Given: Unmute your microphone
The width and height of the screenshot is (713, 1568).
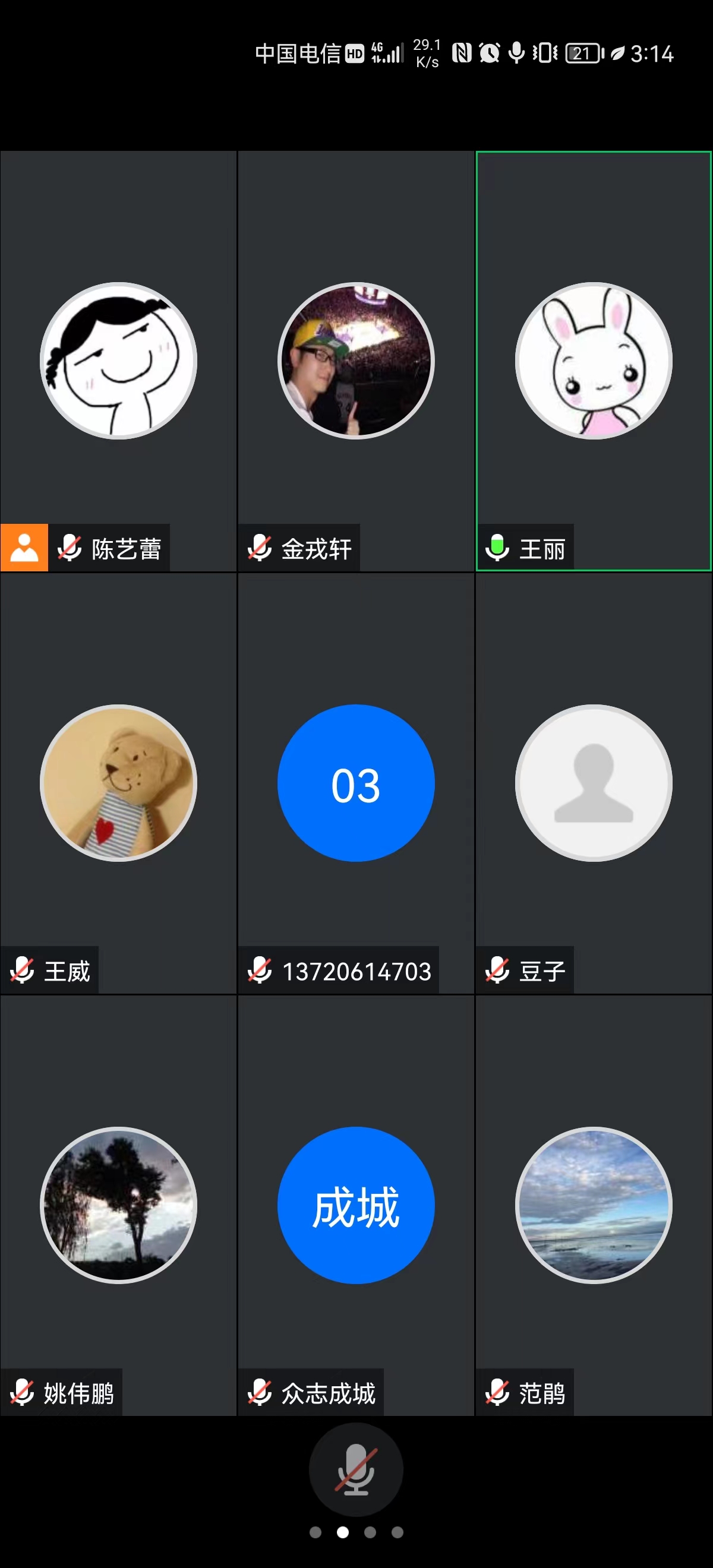Looking at the screenshot, I should 356,1470.
